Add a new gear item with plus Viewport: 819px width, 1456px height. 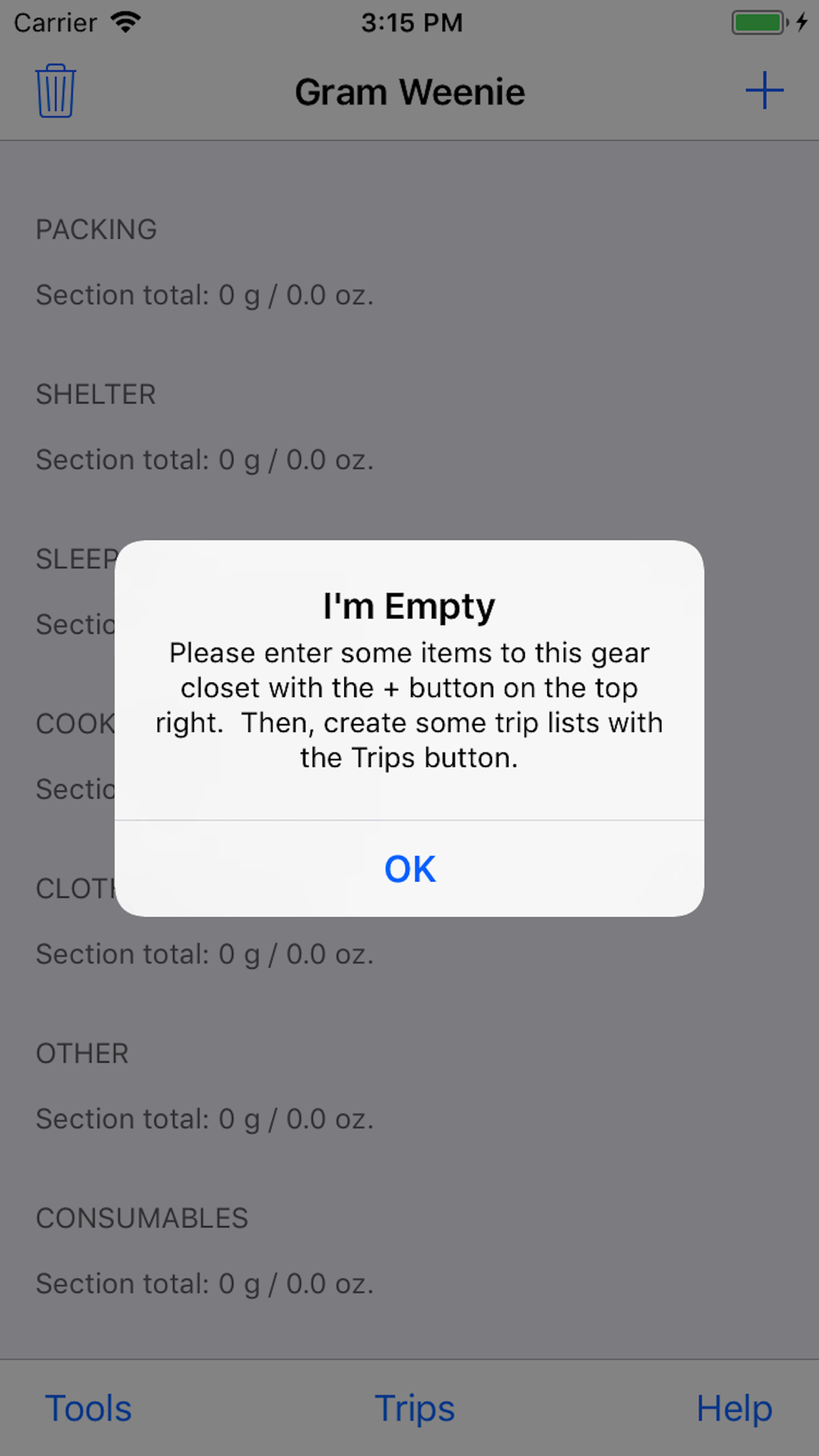click(x=764, y=90)
